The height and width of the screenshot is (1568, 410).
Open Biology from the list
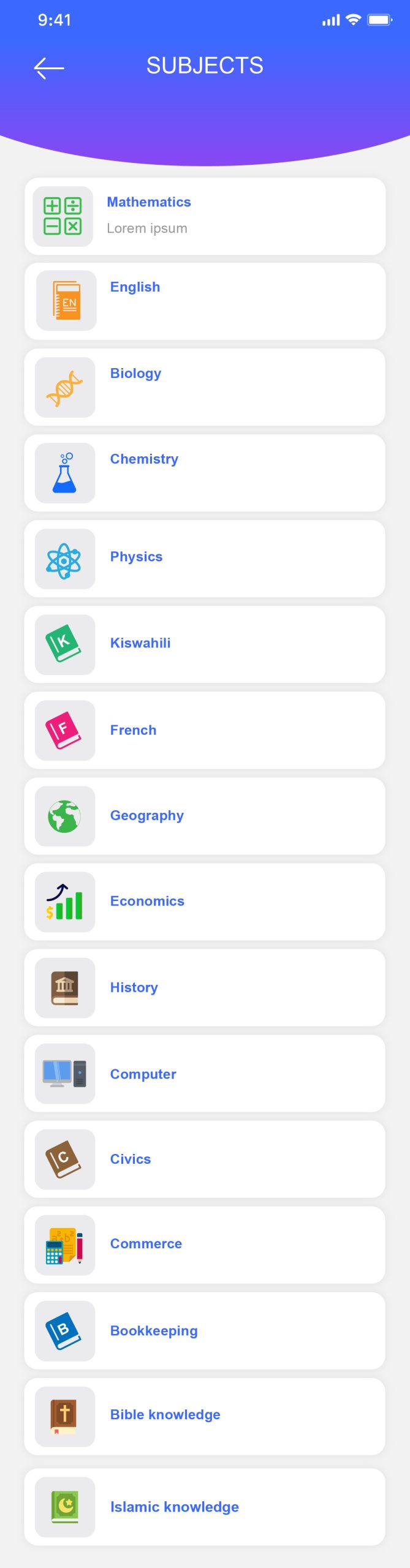(205, 387)
